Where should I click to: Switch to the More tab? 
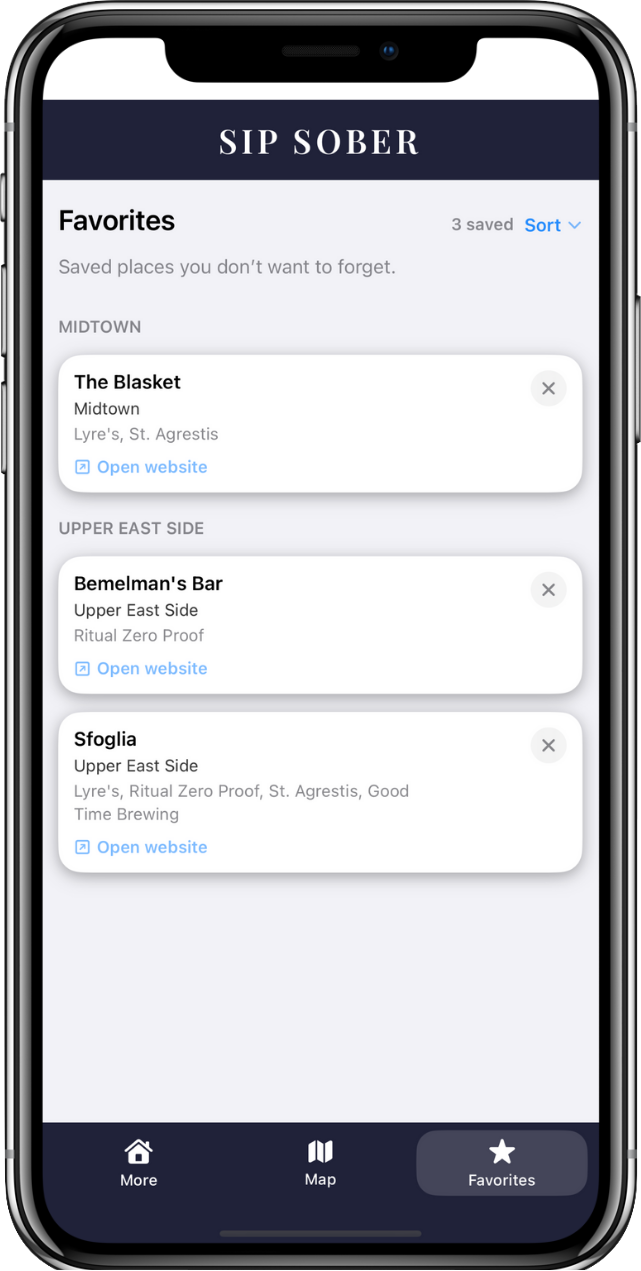(138, 1164)
